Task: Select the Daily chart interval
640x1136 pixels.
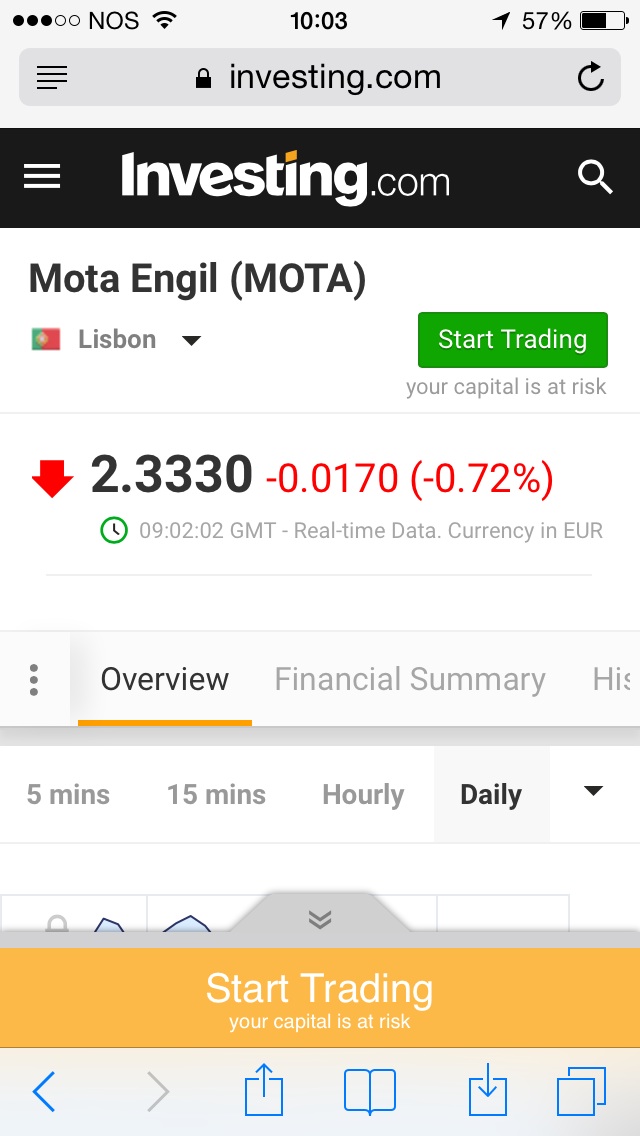Action: pyautogui.click(x=491, y=795)
